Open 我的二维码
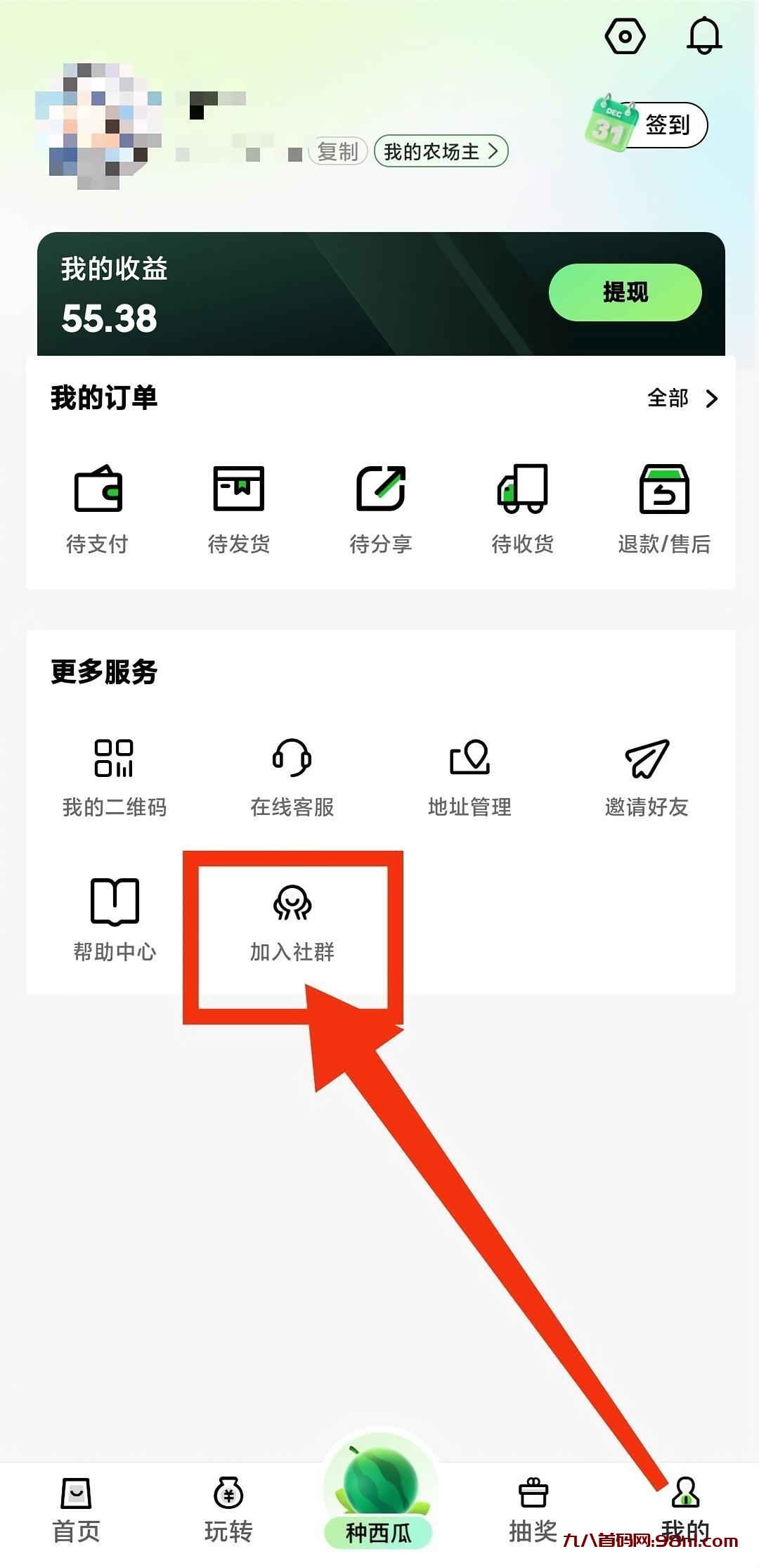The width and height of the screenshot is (759, 1568). 115,777
